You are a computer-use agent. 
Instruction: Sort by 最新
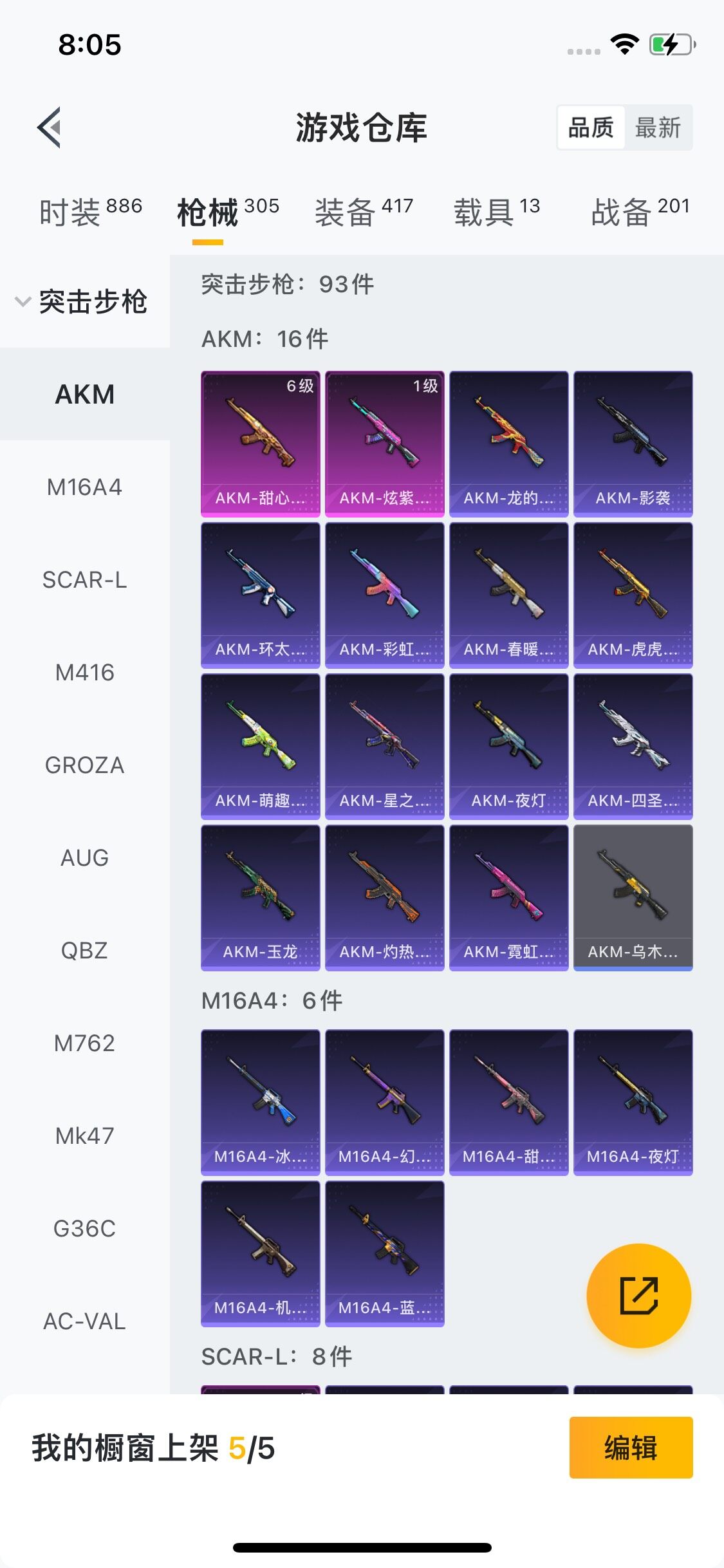(658, 127)
